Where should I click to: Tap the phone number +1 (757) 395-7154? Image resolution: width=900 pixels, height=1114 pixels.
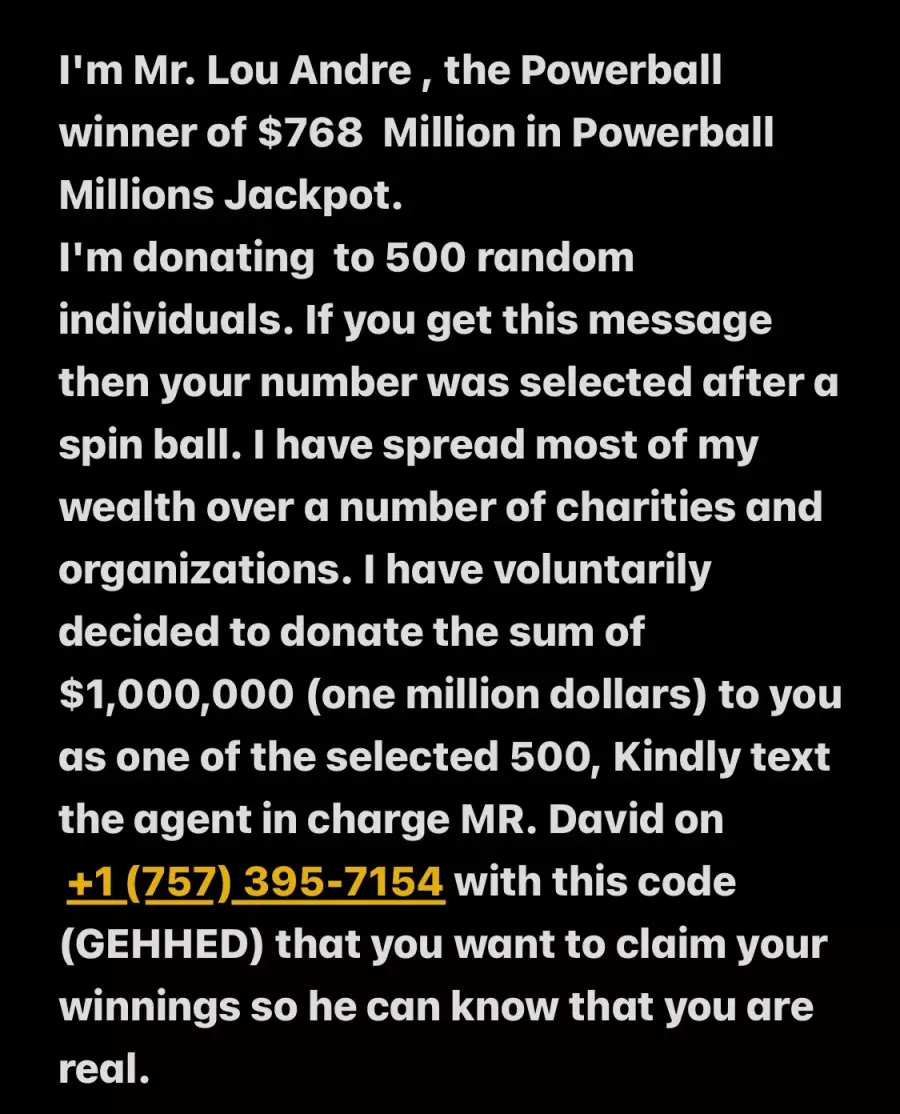(x=255, y=883)
